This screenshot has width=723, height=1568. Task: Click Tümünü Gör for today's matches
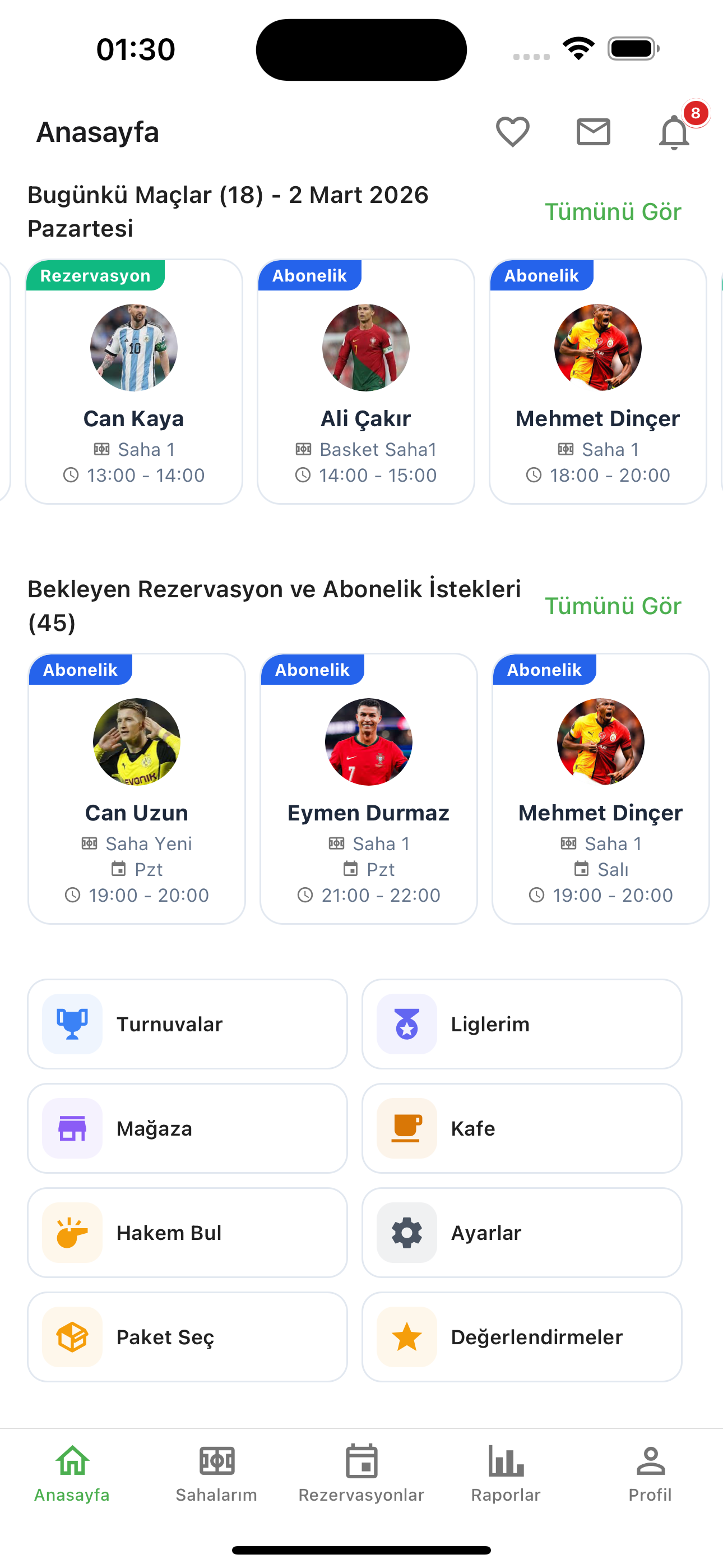tap(614, 211)
